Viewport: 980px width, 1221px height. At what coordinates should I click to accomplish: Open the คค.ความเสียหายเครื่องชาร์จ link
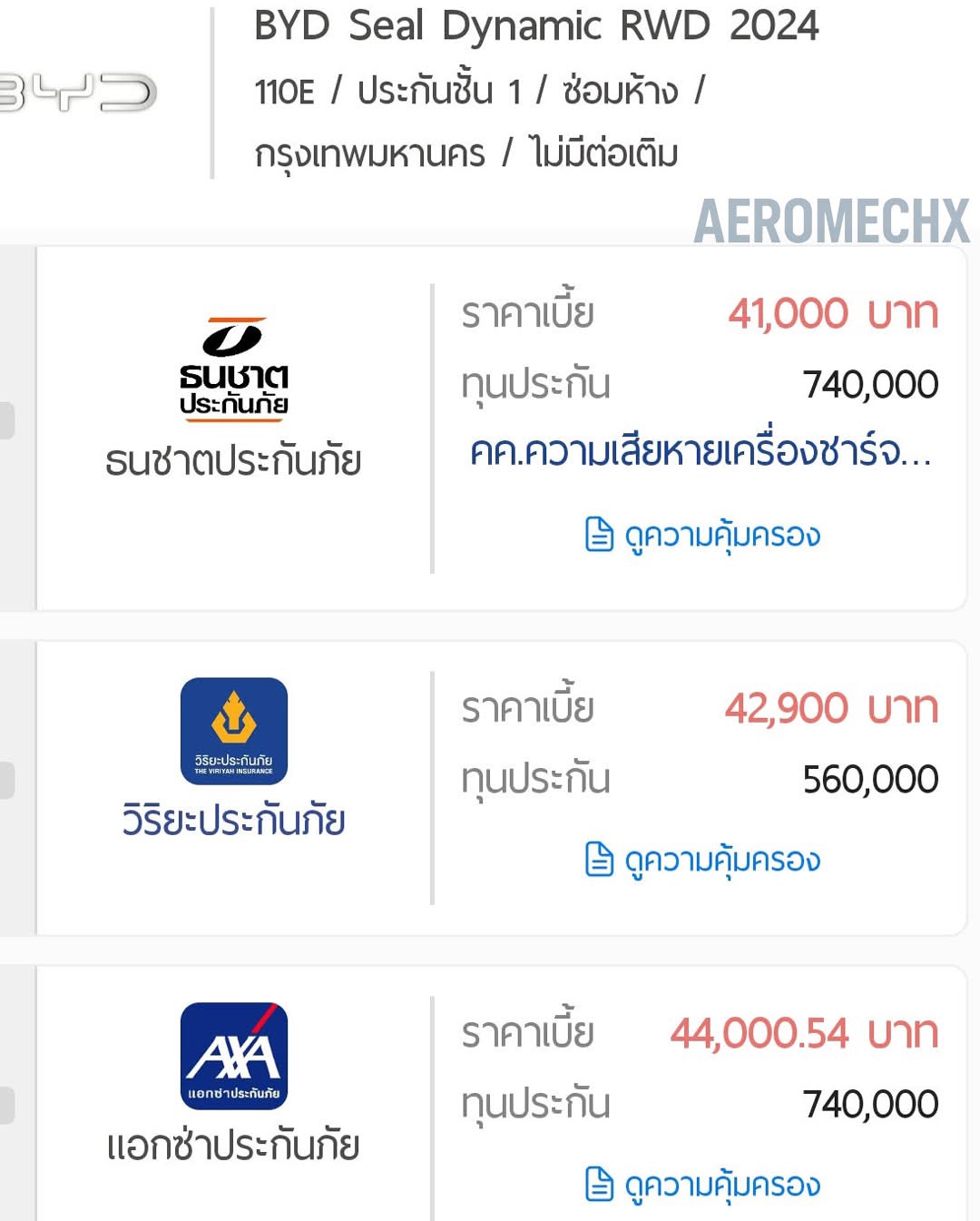[700, 451]
